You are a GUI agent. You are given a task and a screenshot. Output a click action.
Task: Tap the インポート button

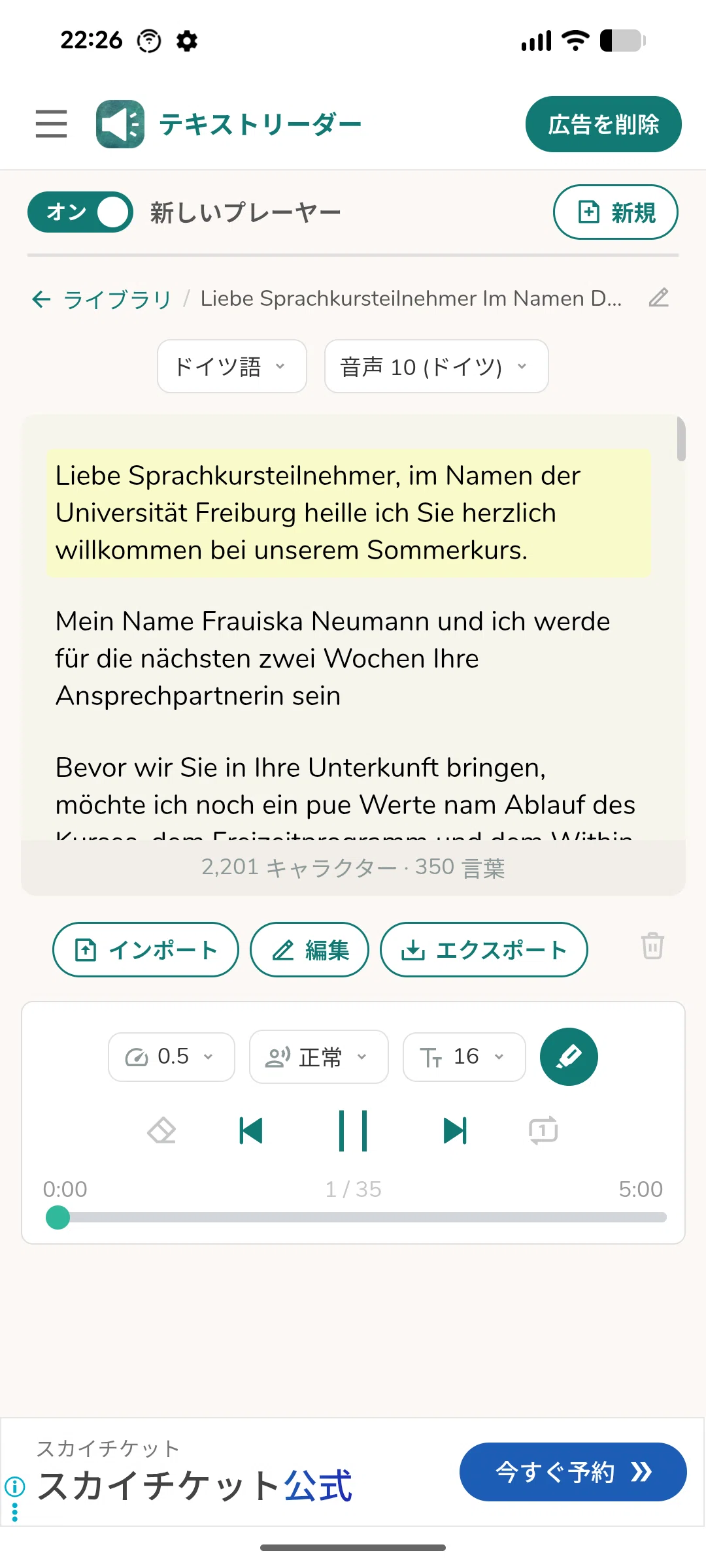click(x=146, y=949)
